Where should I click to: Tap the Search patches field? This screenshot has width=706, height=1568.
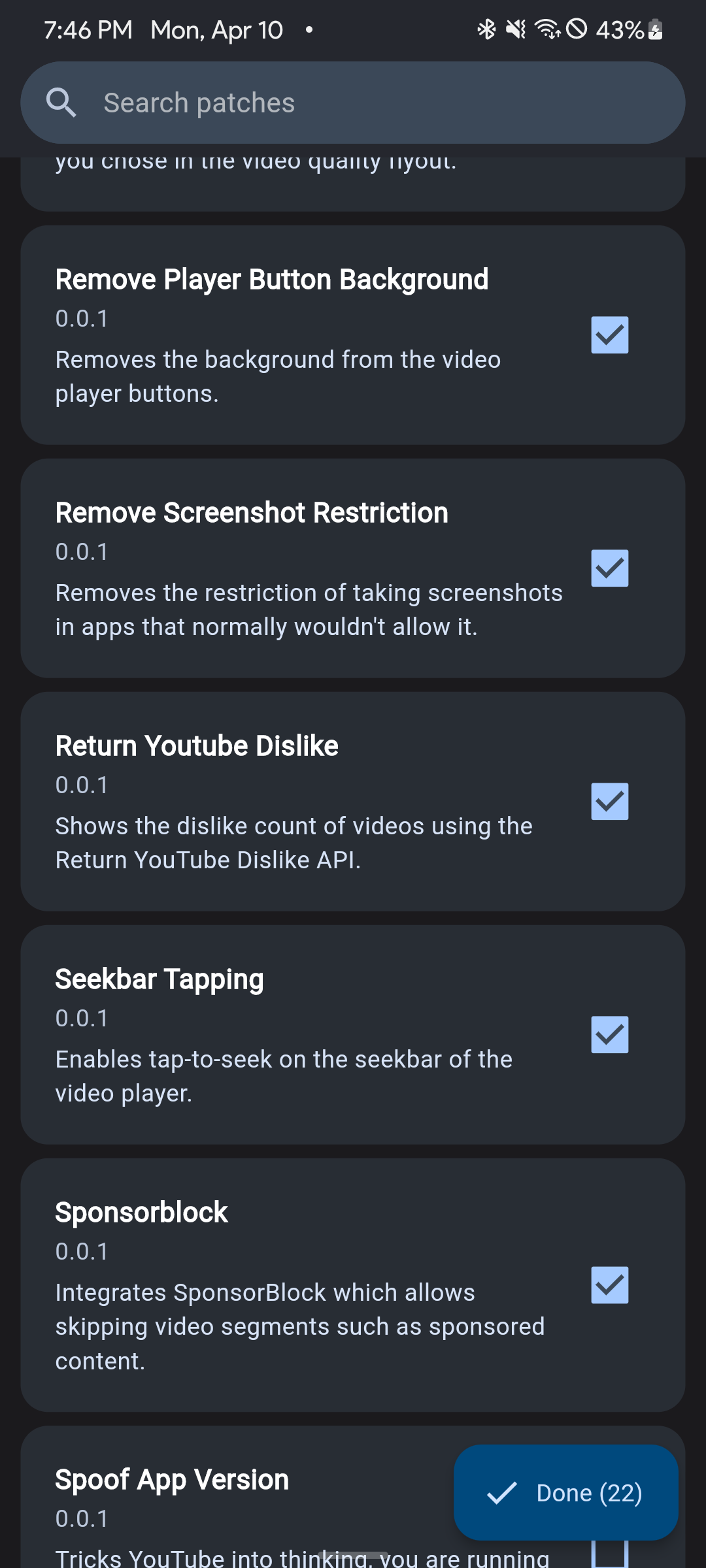click(353, 103)
